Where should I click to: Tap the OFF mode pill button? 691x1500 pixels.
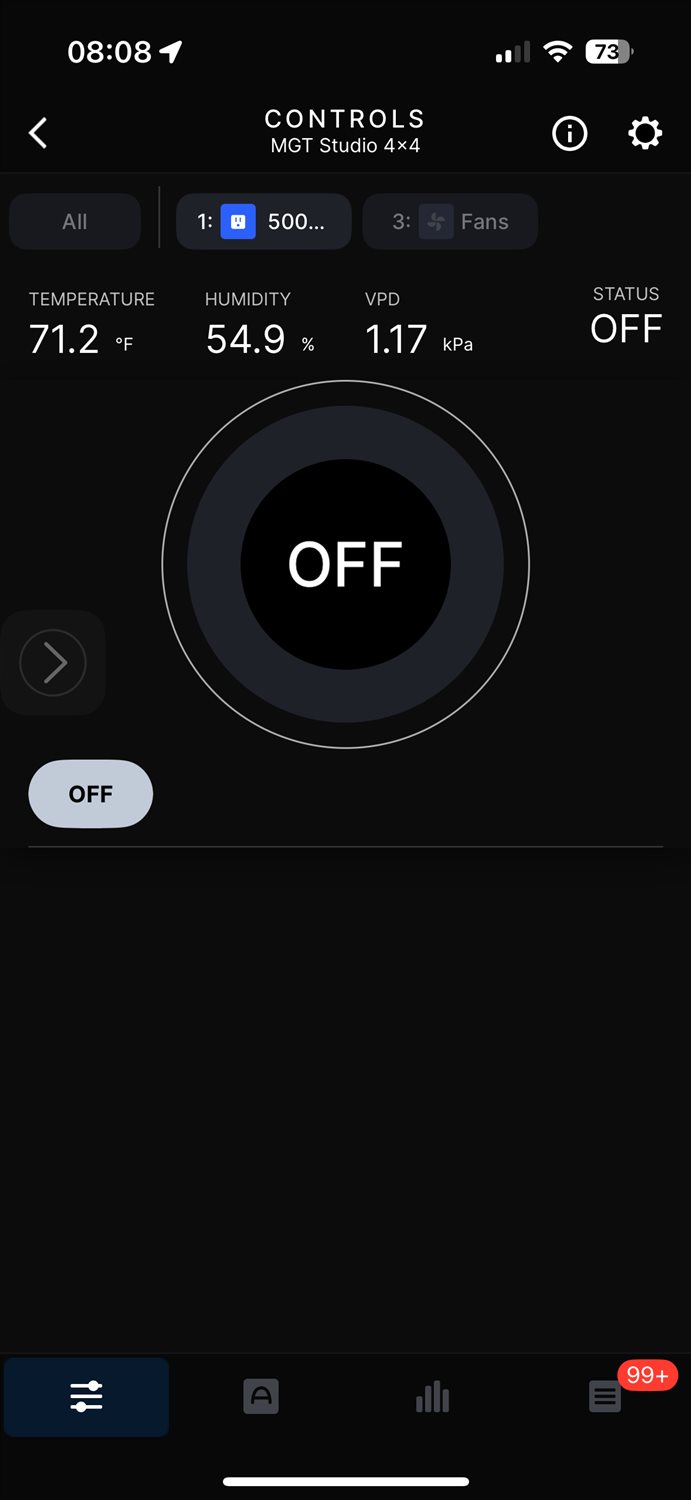(91, 794)
